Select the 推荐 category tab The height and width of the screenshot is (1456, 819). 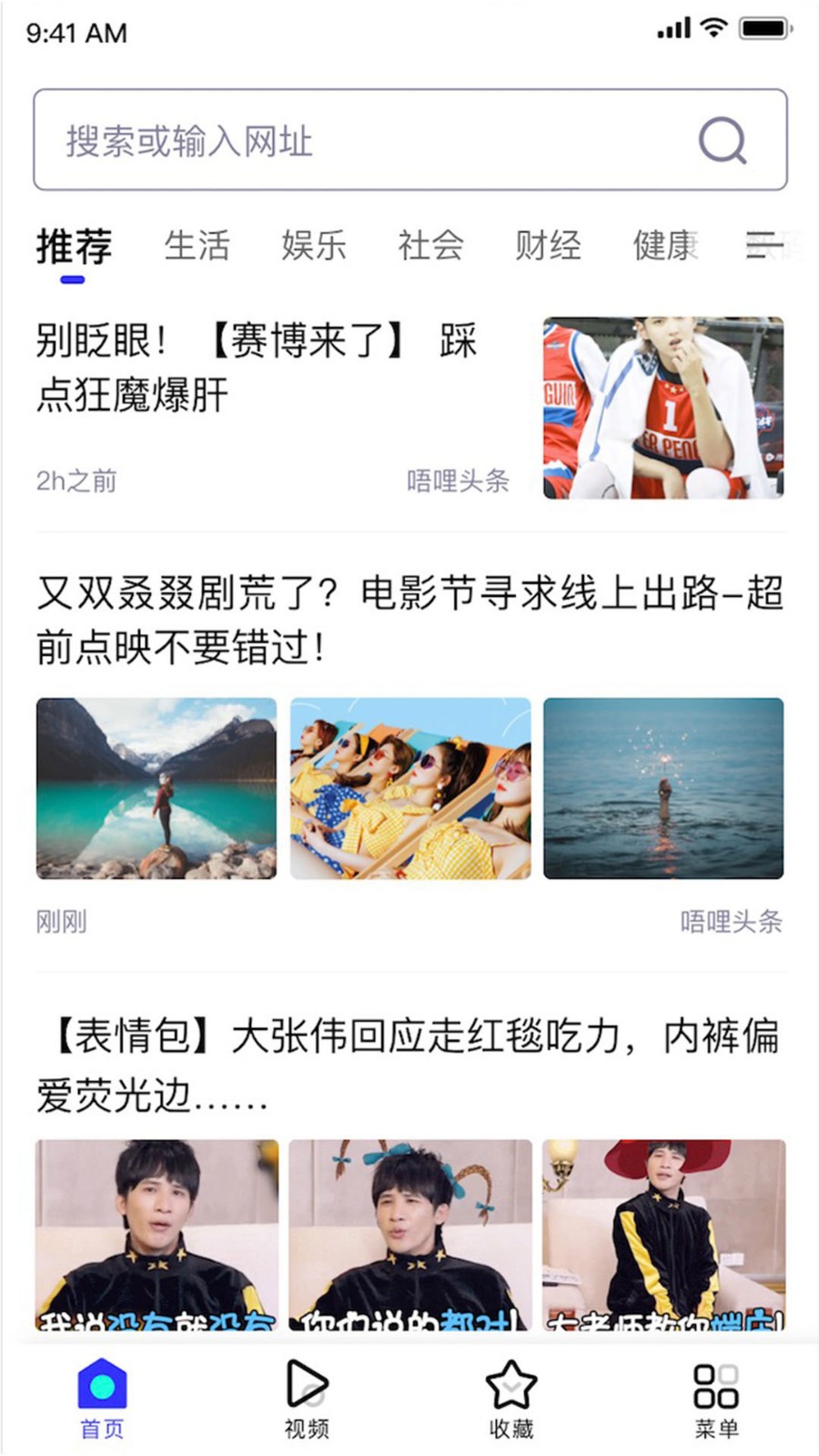[x=75, y=248]
